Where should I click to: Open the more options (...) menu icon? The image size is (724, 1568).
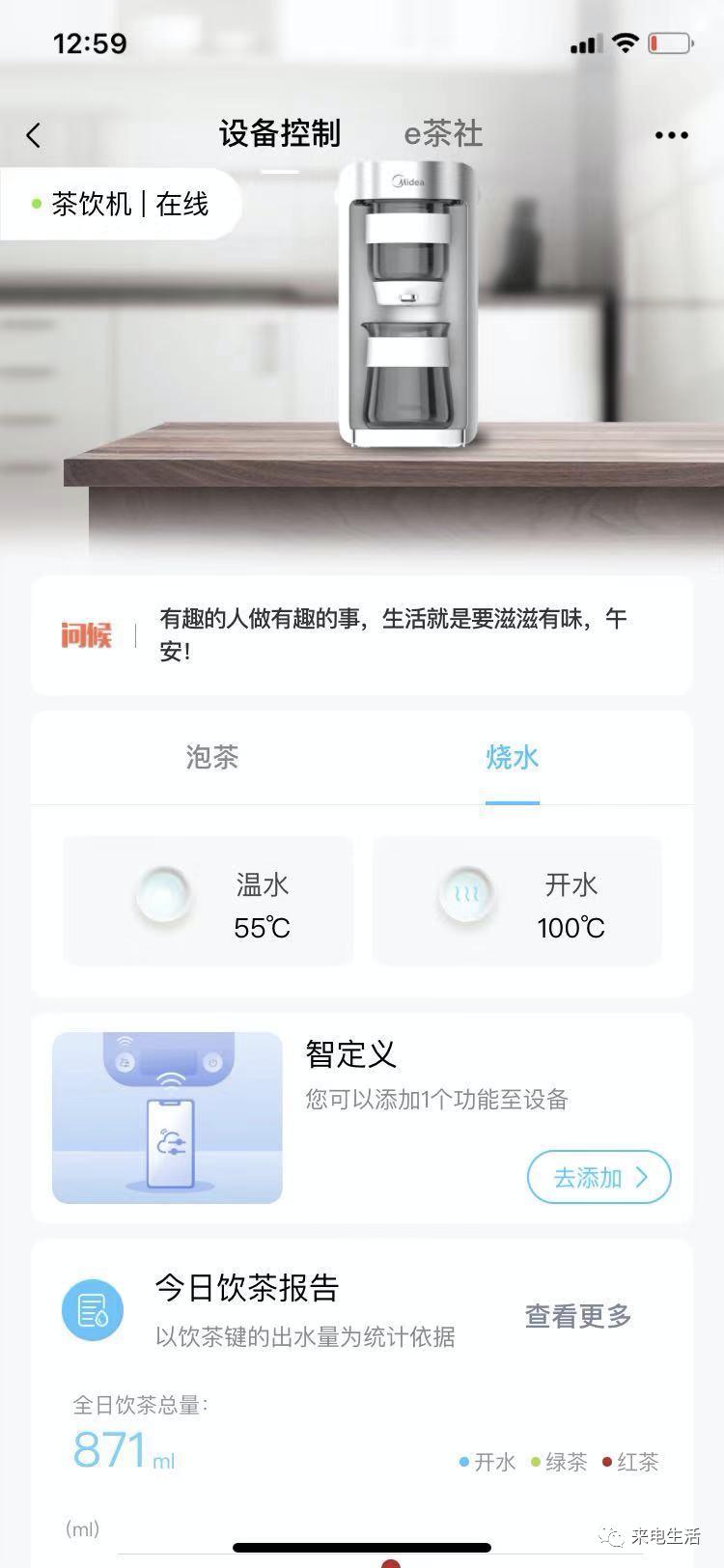coord(671,135)
